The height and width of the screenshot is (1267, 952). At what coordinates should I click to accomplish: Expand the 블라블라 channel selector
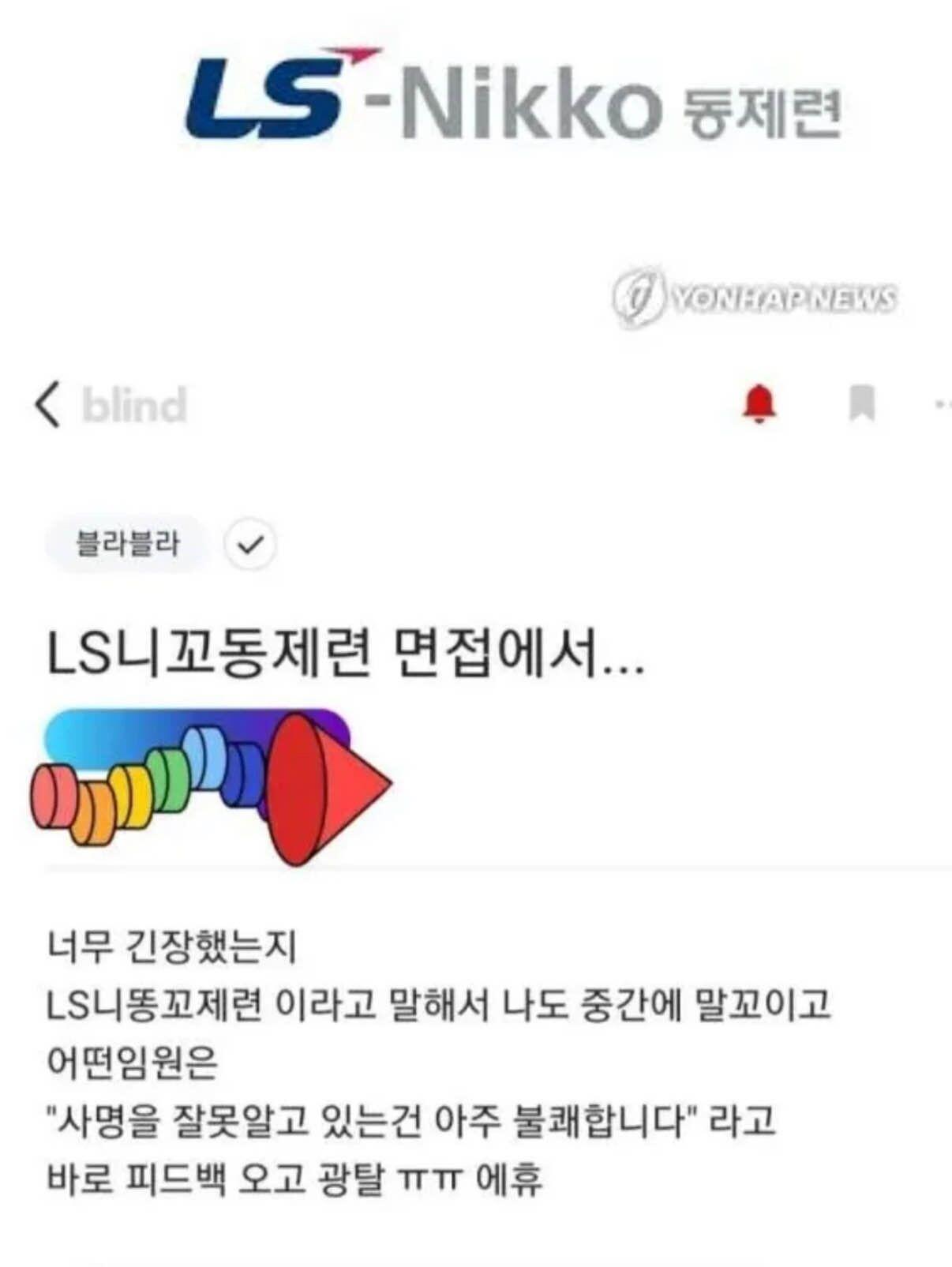126,545
